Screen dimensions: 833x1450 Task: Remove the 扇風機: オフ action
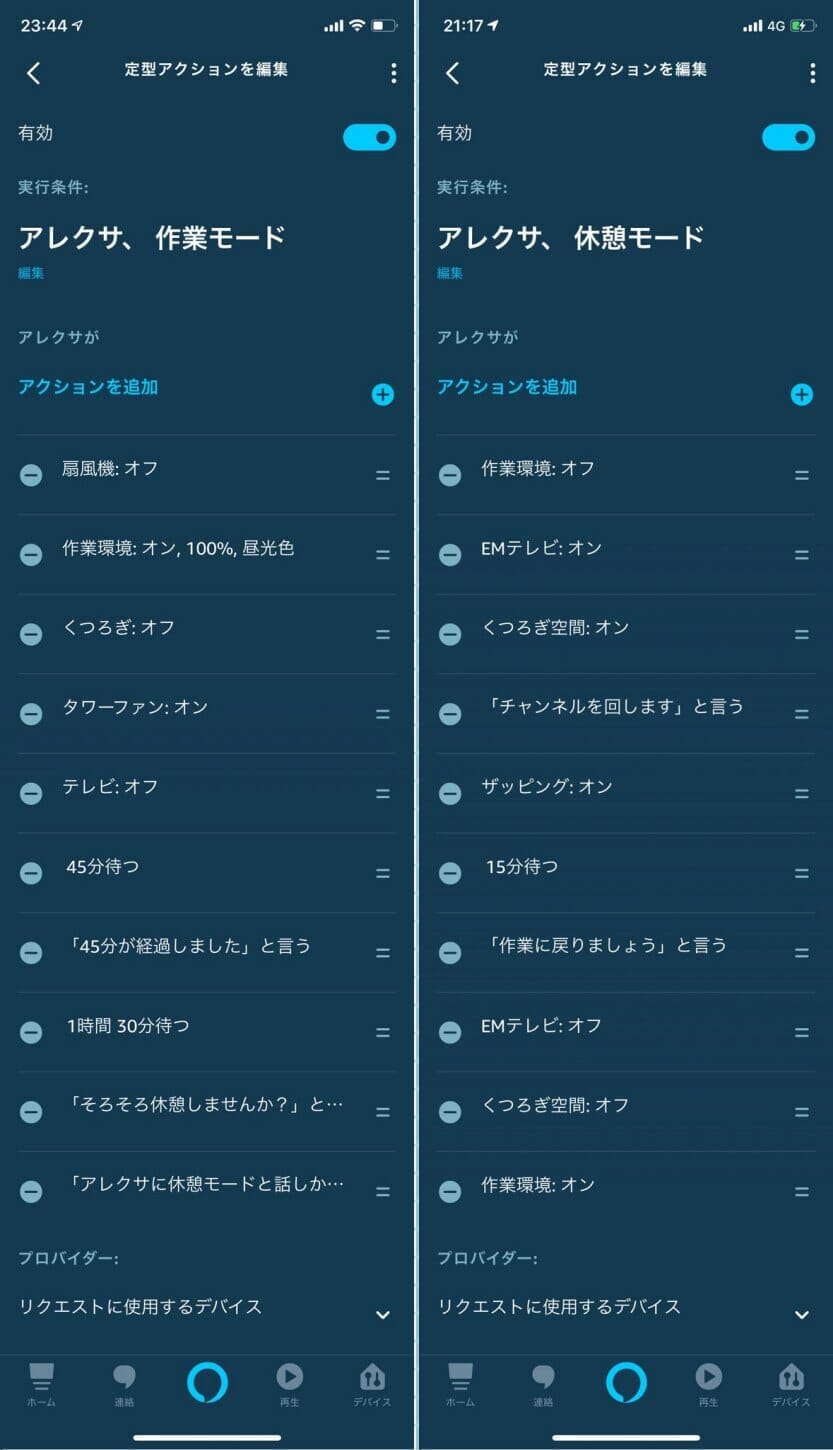31,475
